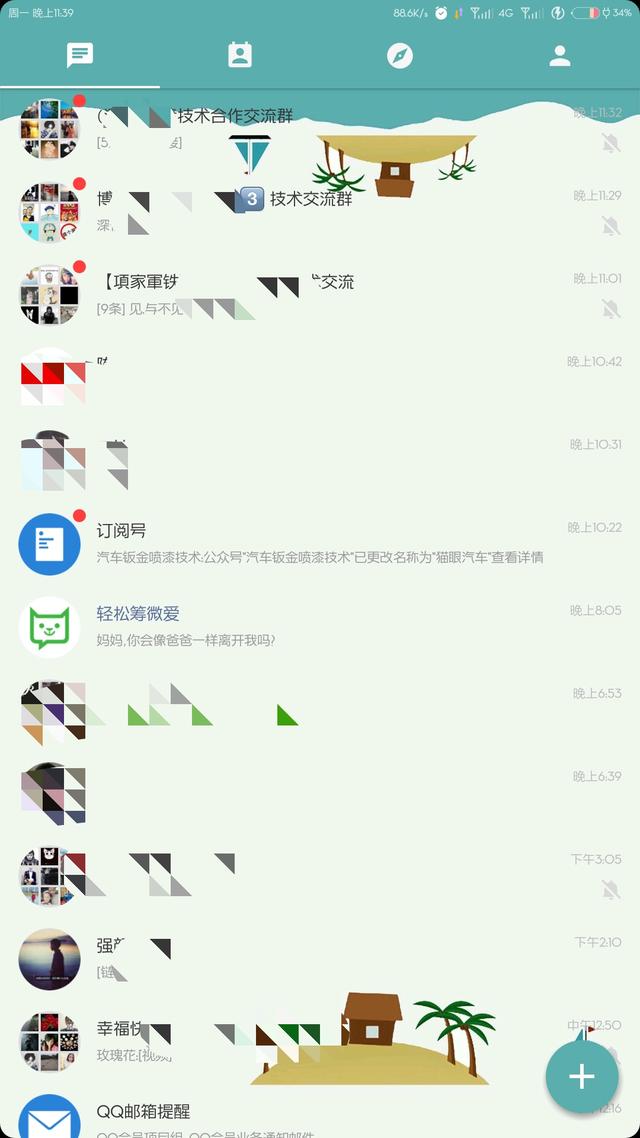Open the 技术交流群 chat from 晚上11:29
This screenshot has width=640, height=1138.
(320, 212)
